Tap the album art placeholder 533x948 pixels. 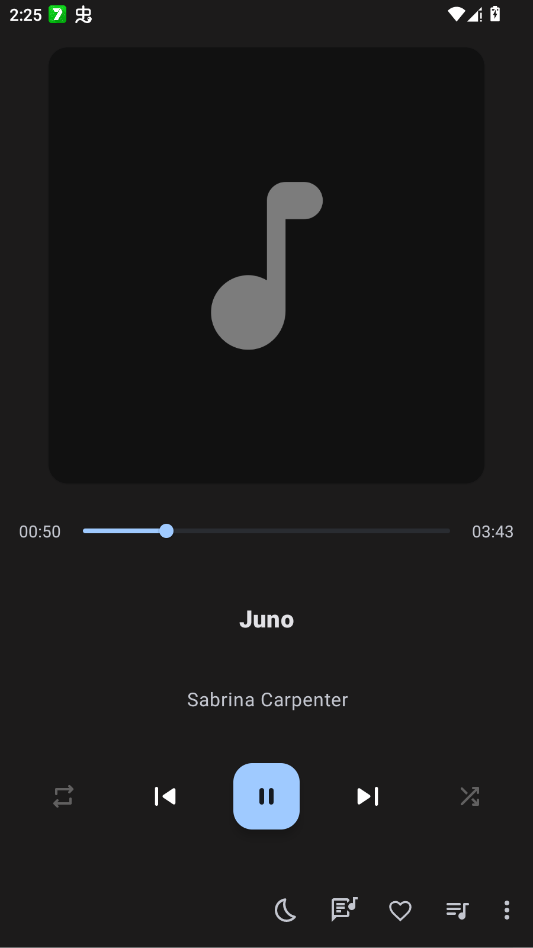pyautogui.click(x=266, y=265)
